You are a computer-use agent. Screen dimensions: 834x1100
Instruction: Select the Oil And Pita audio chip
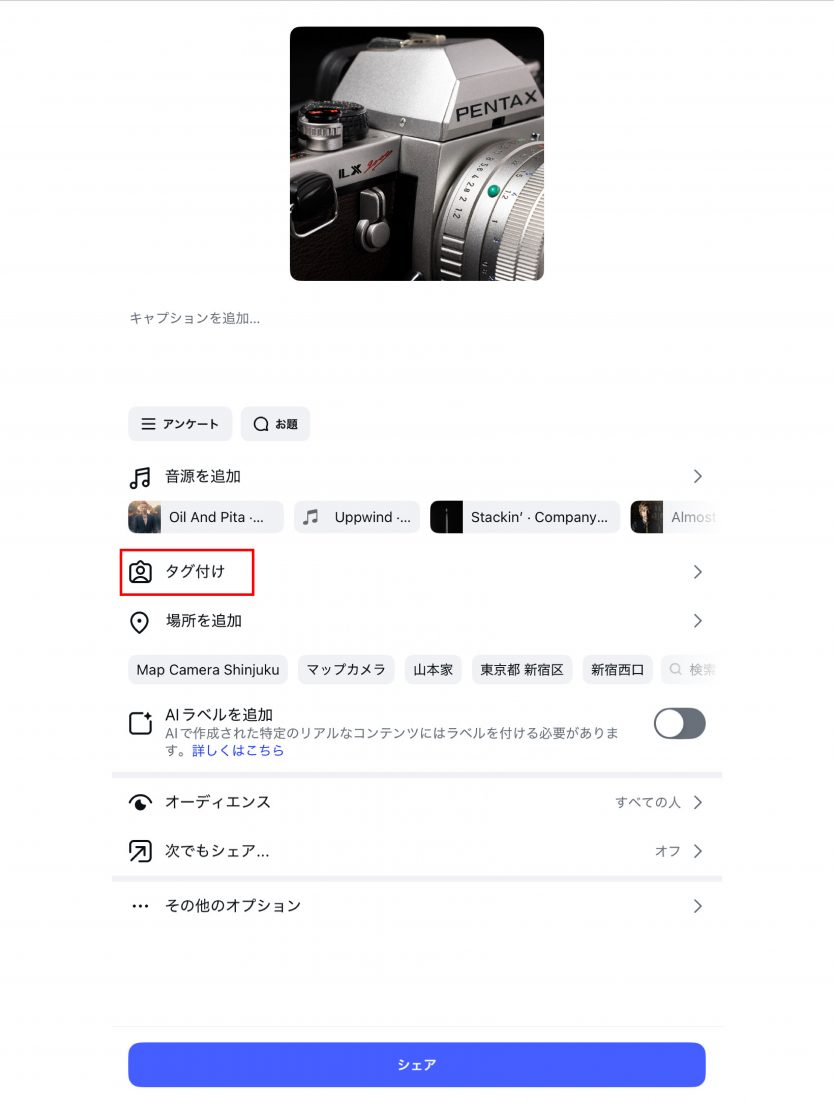206,517
